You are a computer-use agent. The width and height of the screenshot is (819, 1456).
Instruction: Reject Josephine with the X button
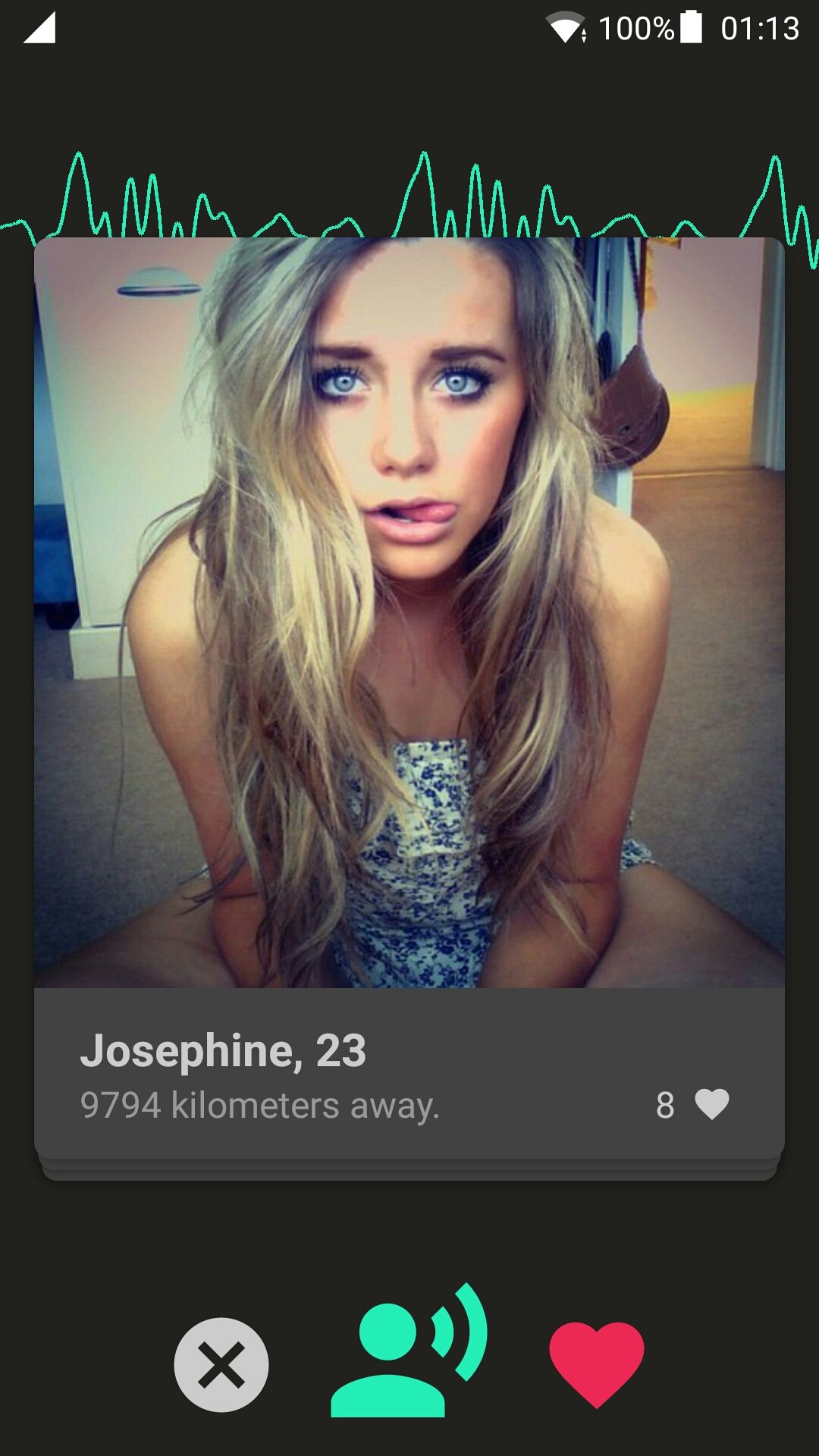point(221,1364)
